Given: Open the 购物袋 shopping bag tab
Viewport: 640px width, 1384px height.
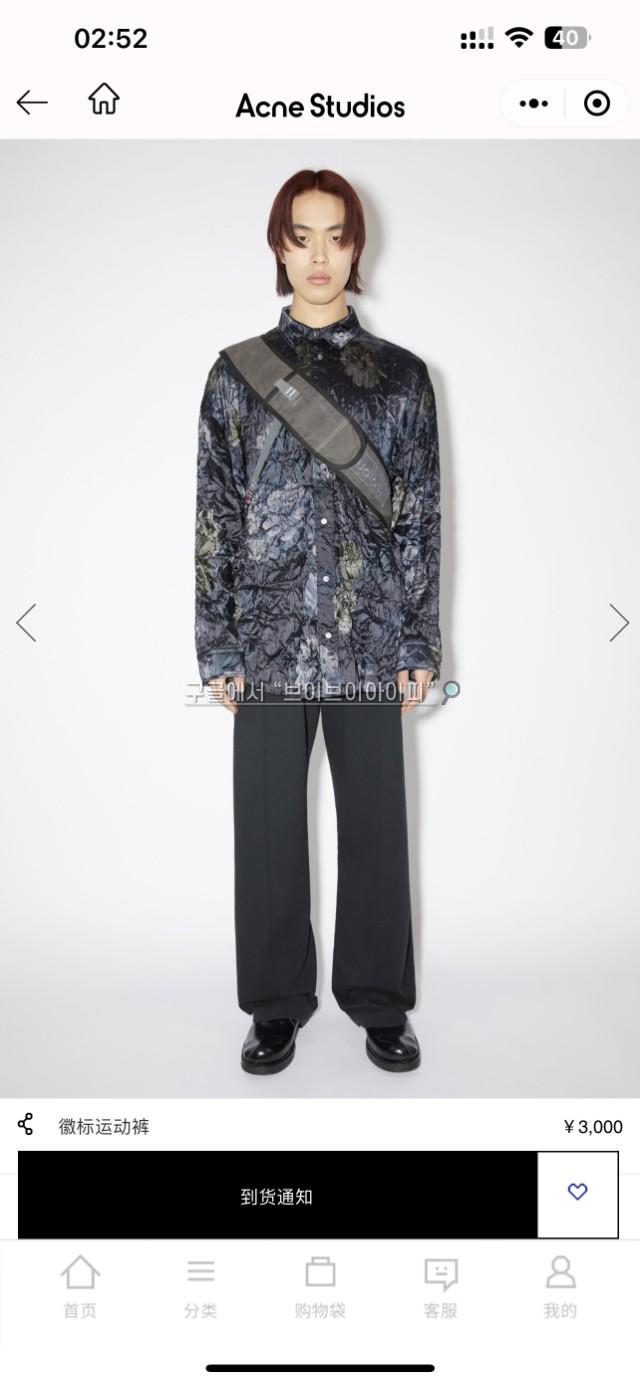Looking at the screenshot, I should (320, 1287).
